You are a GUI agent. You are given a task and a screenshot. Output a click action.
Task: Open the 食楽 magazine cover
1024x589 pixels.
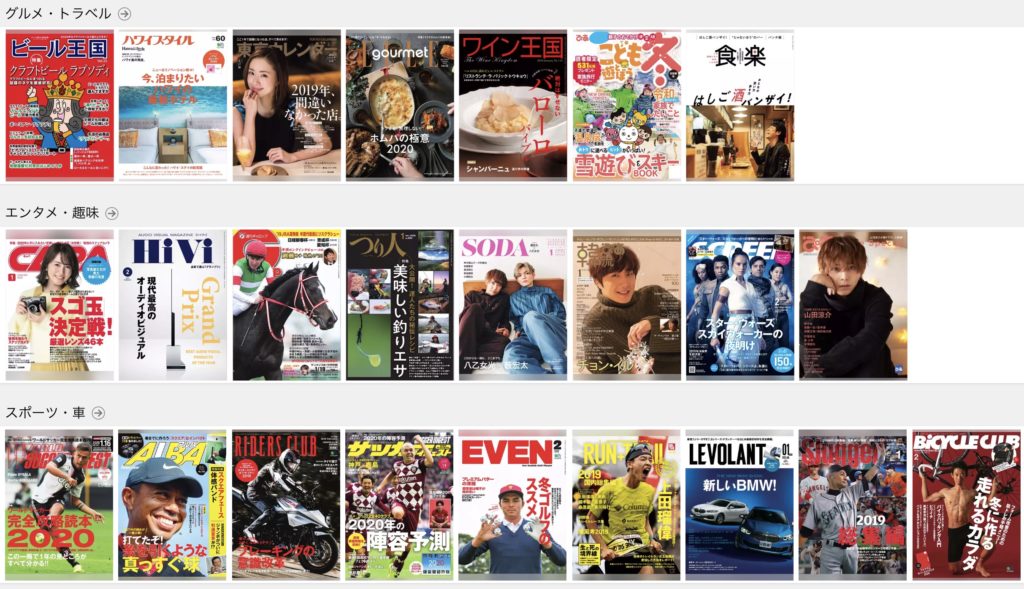tap(740, 105)
